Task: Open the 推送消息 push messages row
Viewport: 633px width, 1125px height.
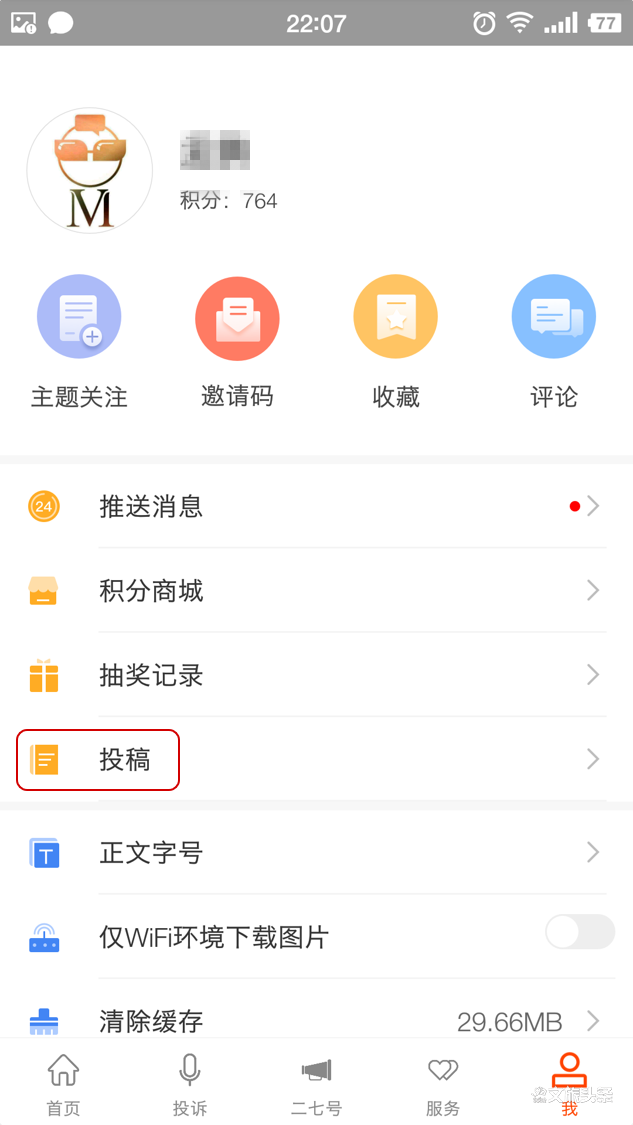Action: (x=316, y=507)
